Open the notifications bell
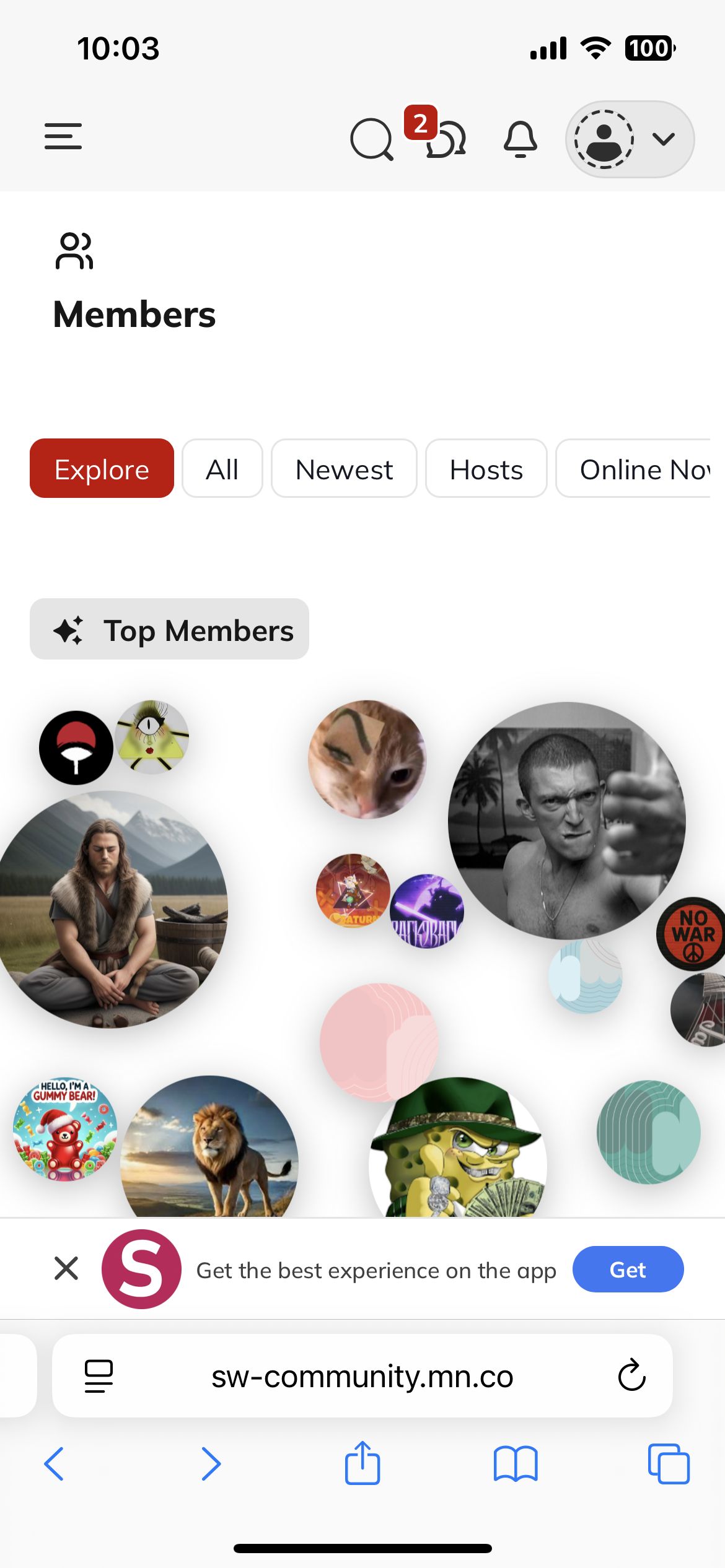The image size is (725, 1568). point(520,139)
